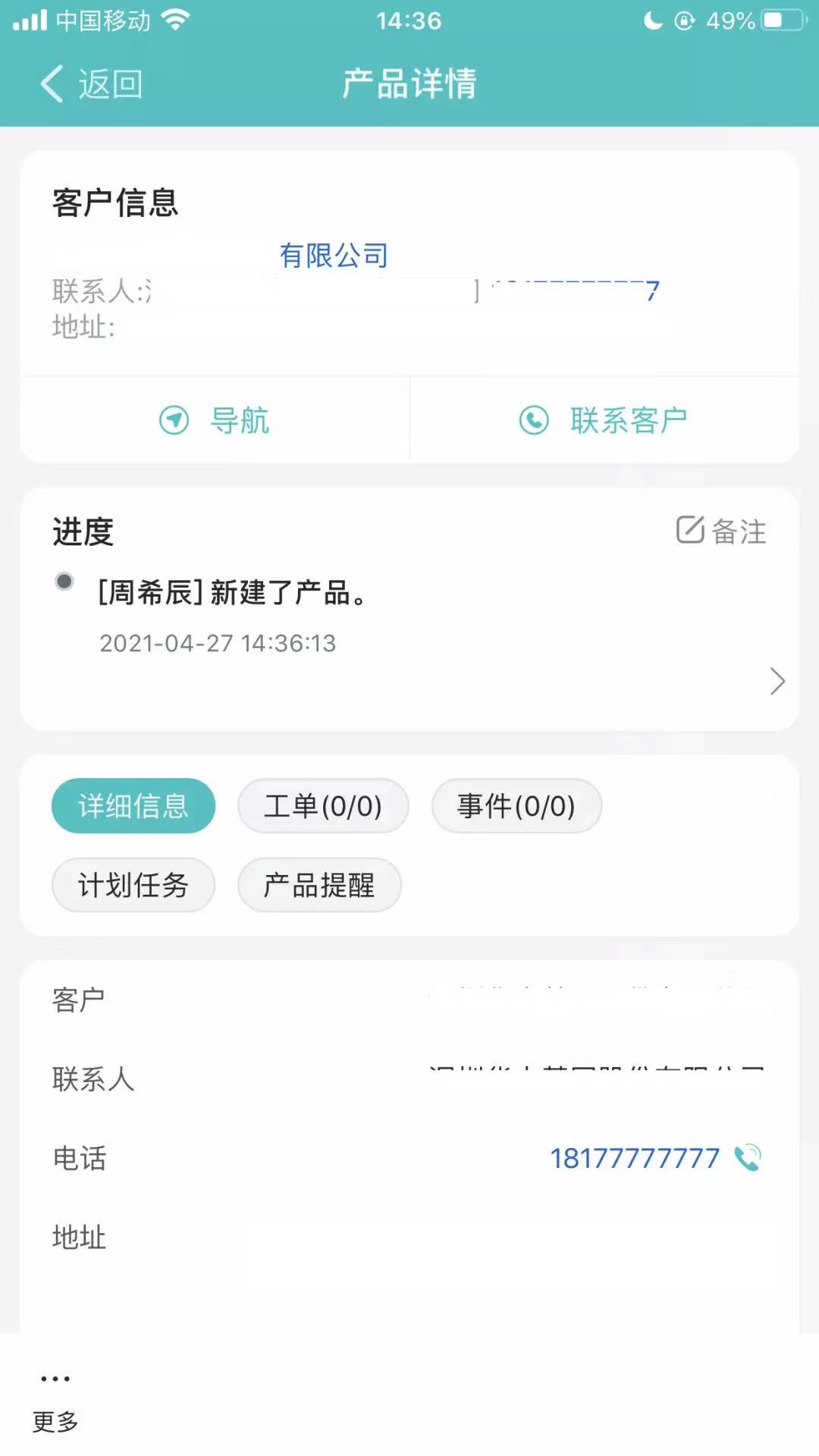
Task: Tap 联系客户 to contact customer
Action: [x=604, y=420]
